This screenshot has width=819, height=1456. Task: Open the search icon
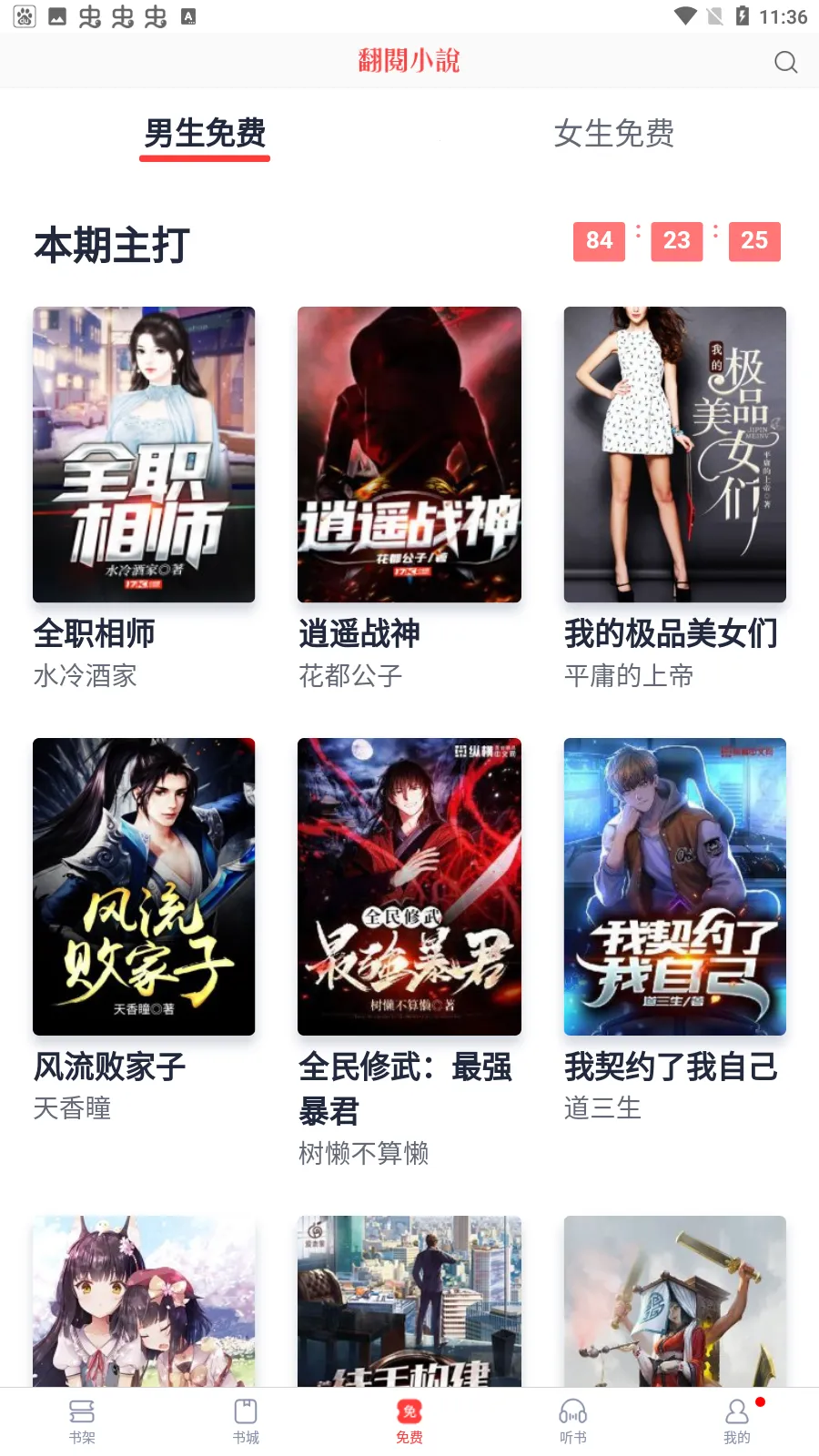coord(785,62)
